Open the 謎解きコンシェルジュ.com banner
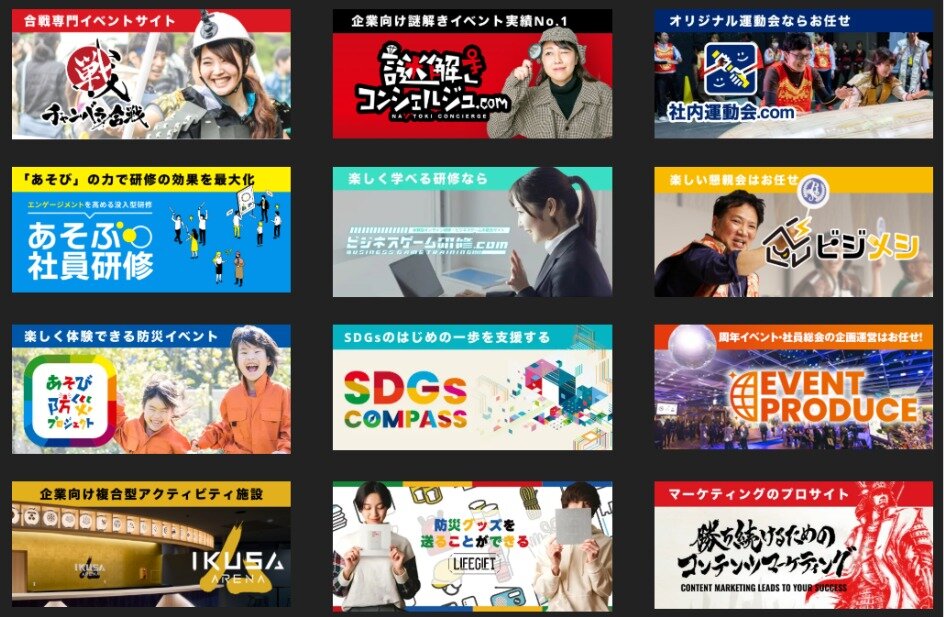The image size is (944, 617). [x=472, y=74]
